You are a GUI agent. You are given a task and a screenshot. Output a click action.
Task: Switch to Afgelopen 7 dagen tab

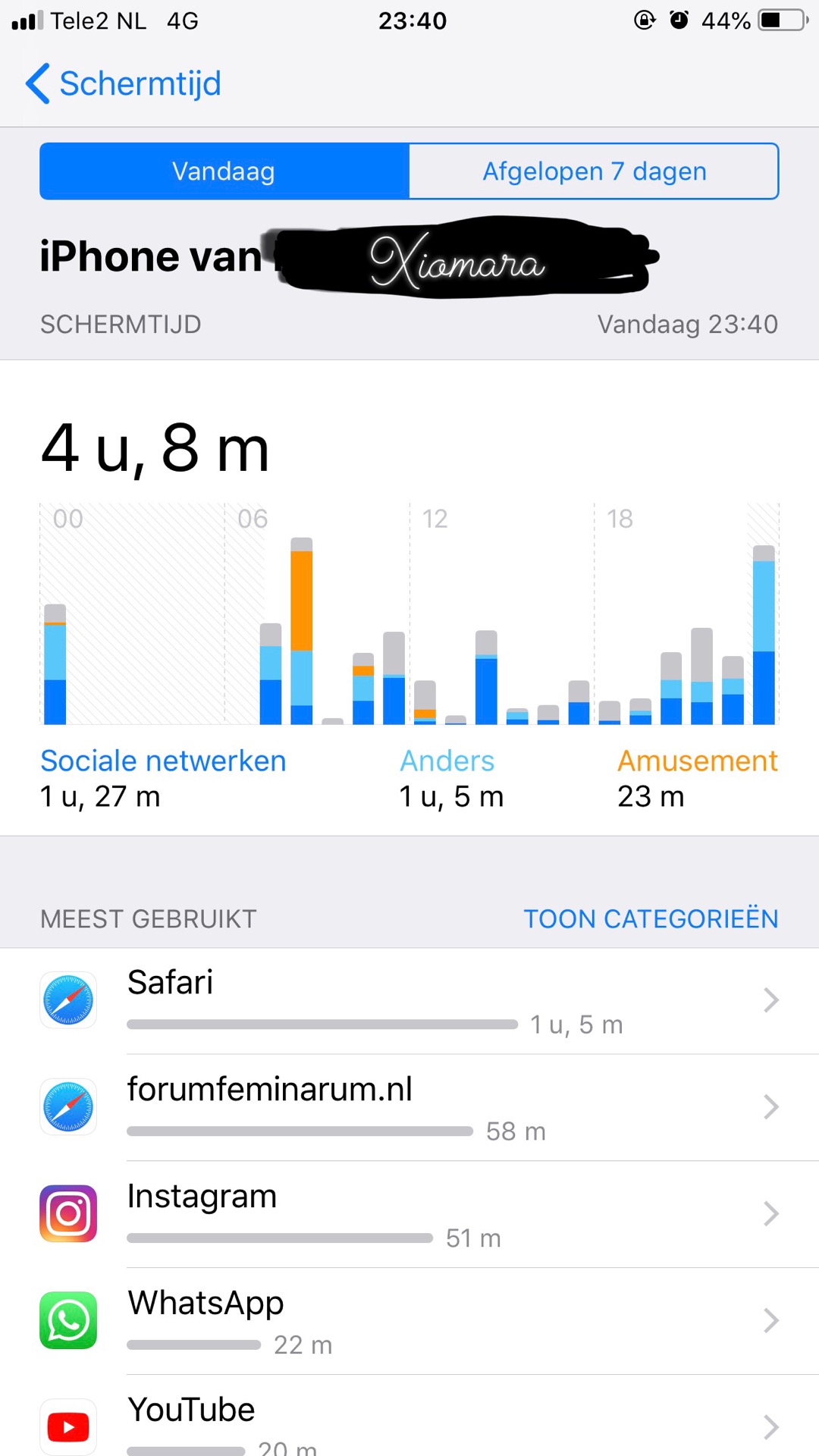point(594,171)
